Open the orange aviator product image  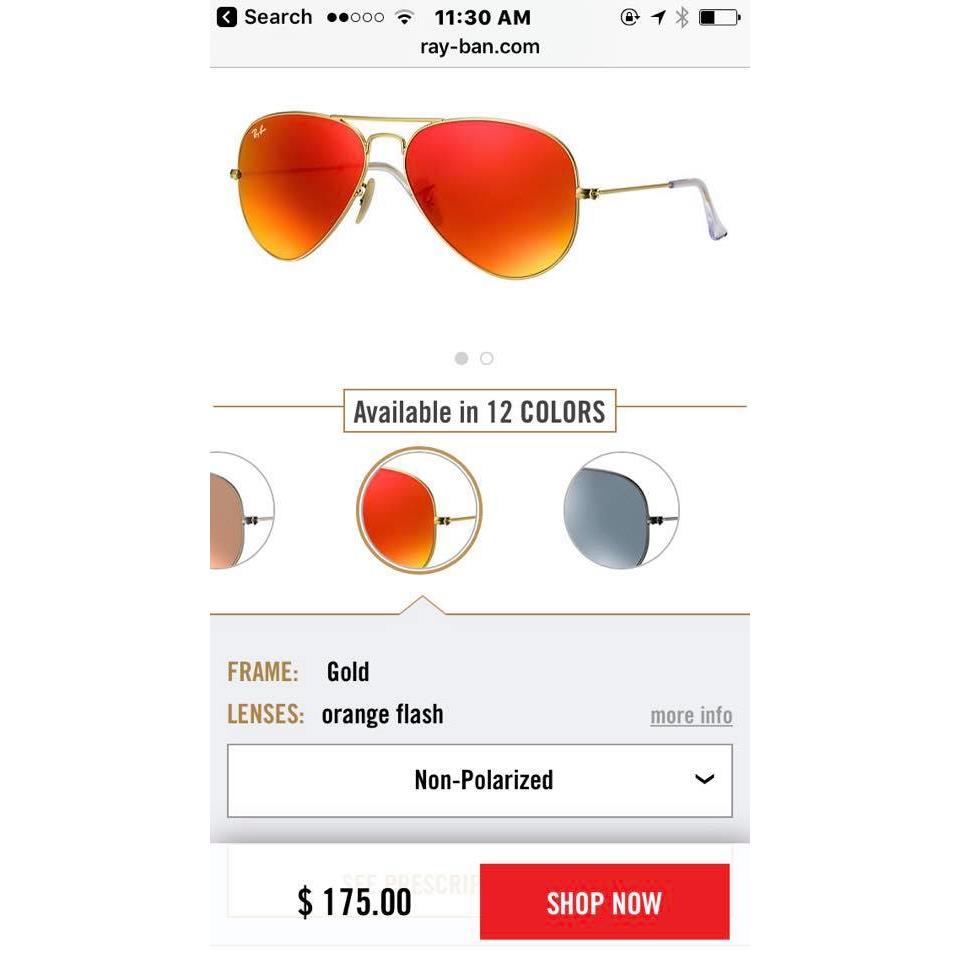pos(480,195)
